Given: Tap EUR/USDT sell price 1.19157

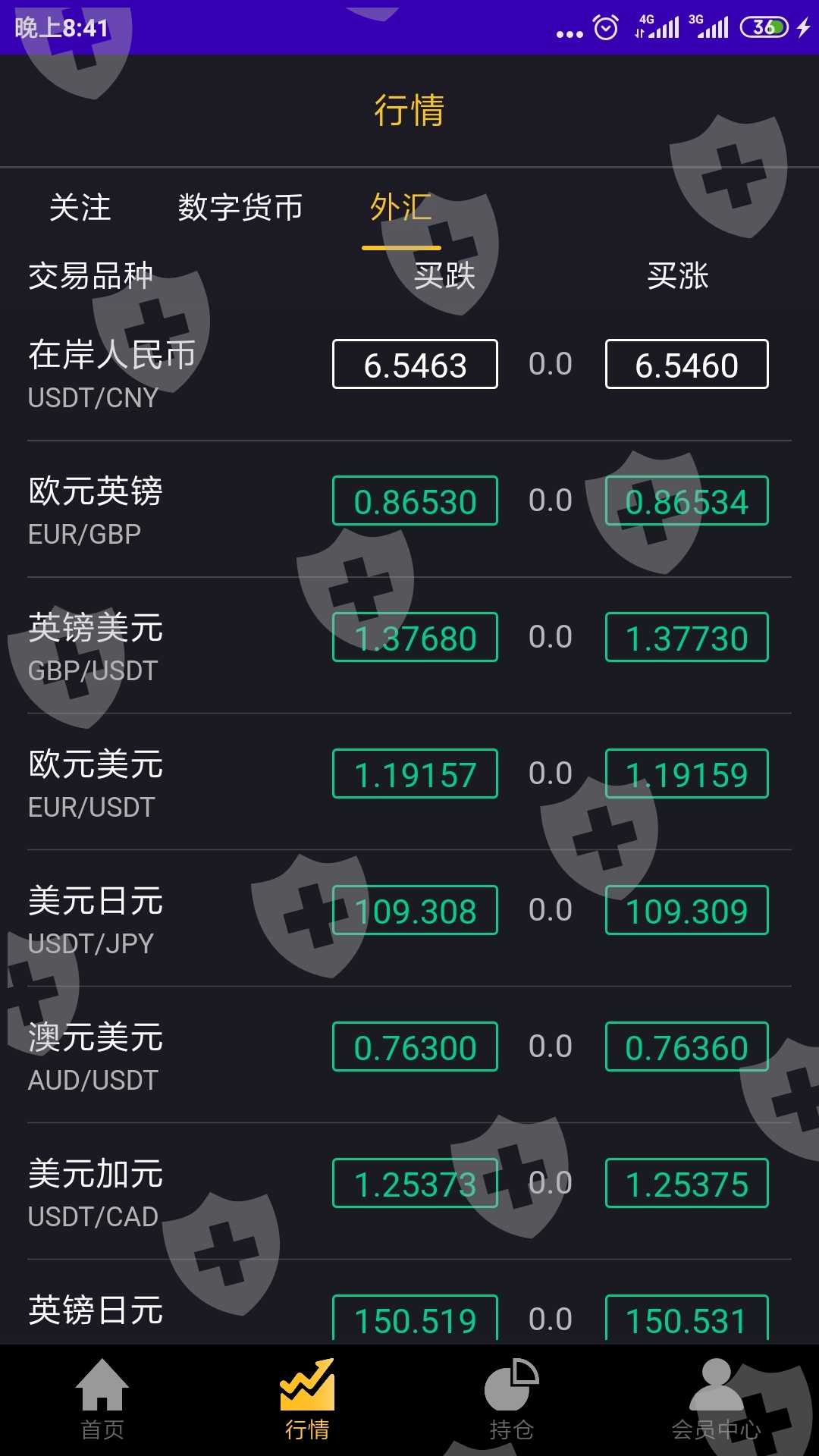Looking at the screenshot, I should click(415, 774).
